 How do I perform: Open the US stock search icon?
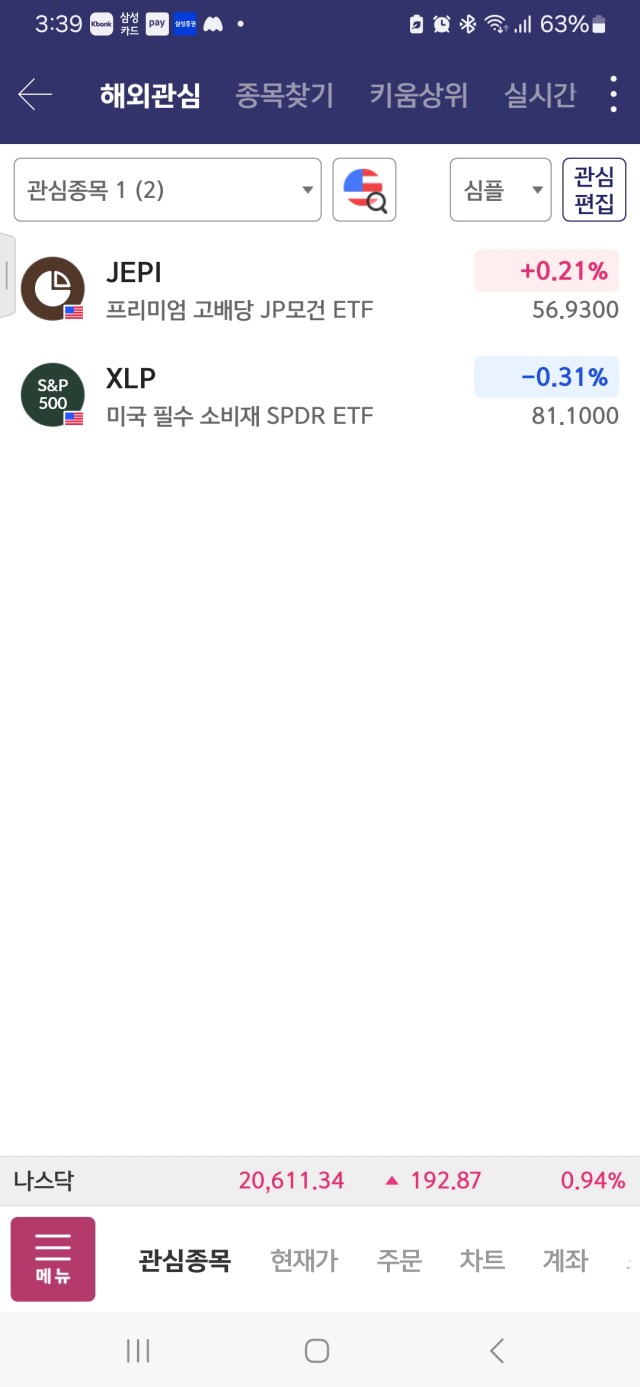364,190
